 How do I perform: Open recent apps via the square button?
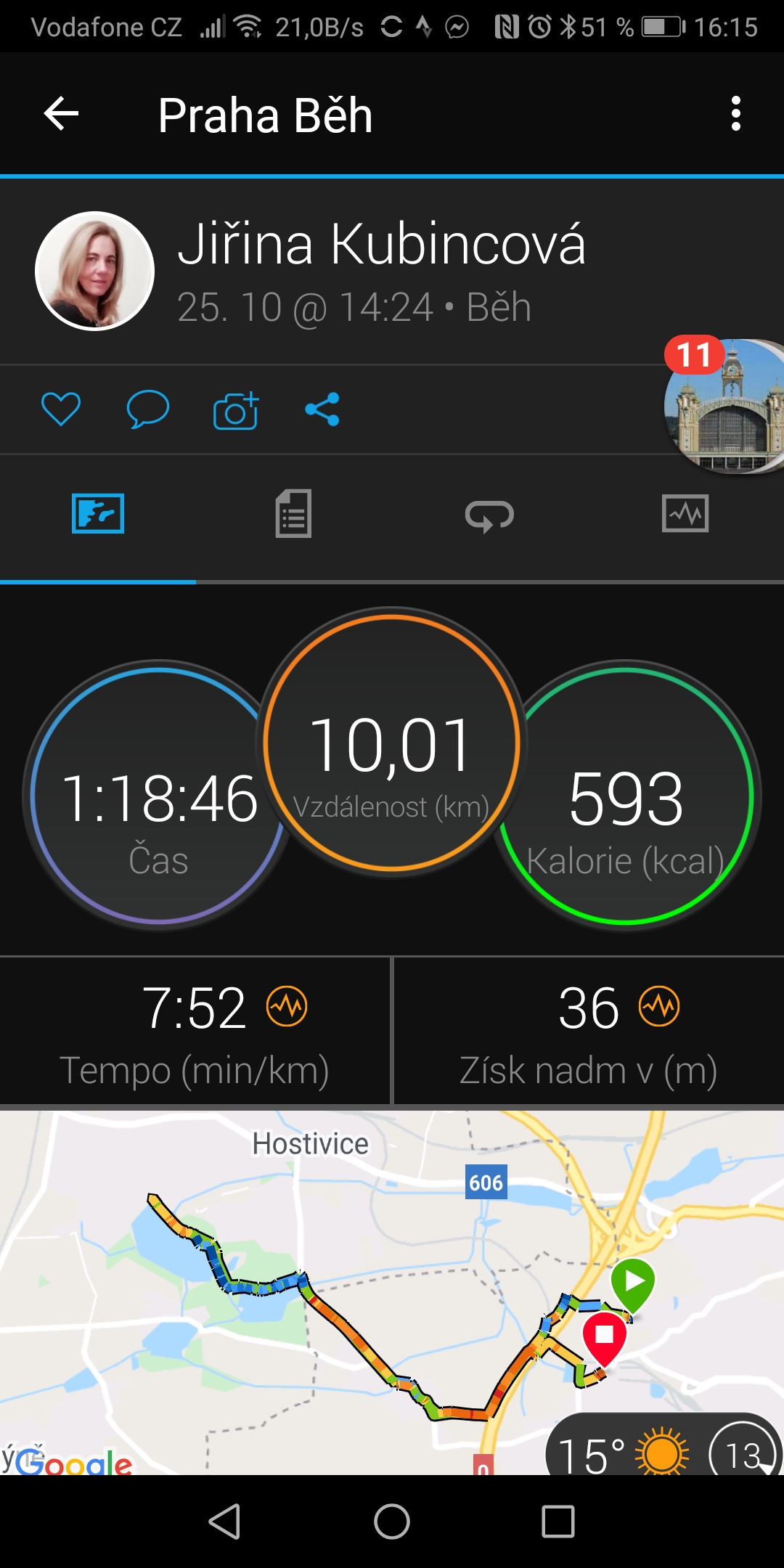coord(558,1521)
